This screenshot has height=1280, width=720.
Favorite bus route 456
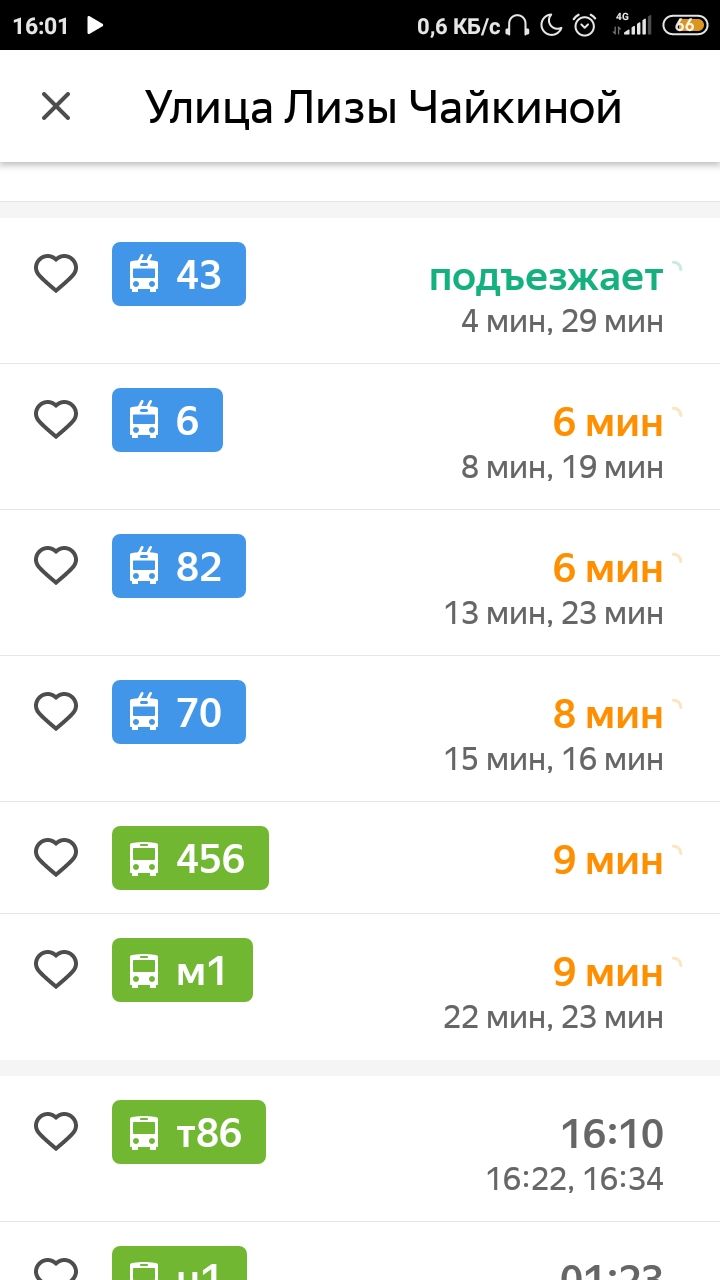[56, 857]
